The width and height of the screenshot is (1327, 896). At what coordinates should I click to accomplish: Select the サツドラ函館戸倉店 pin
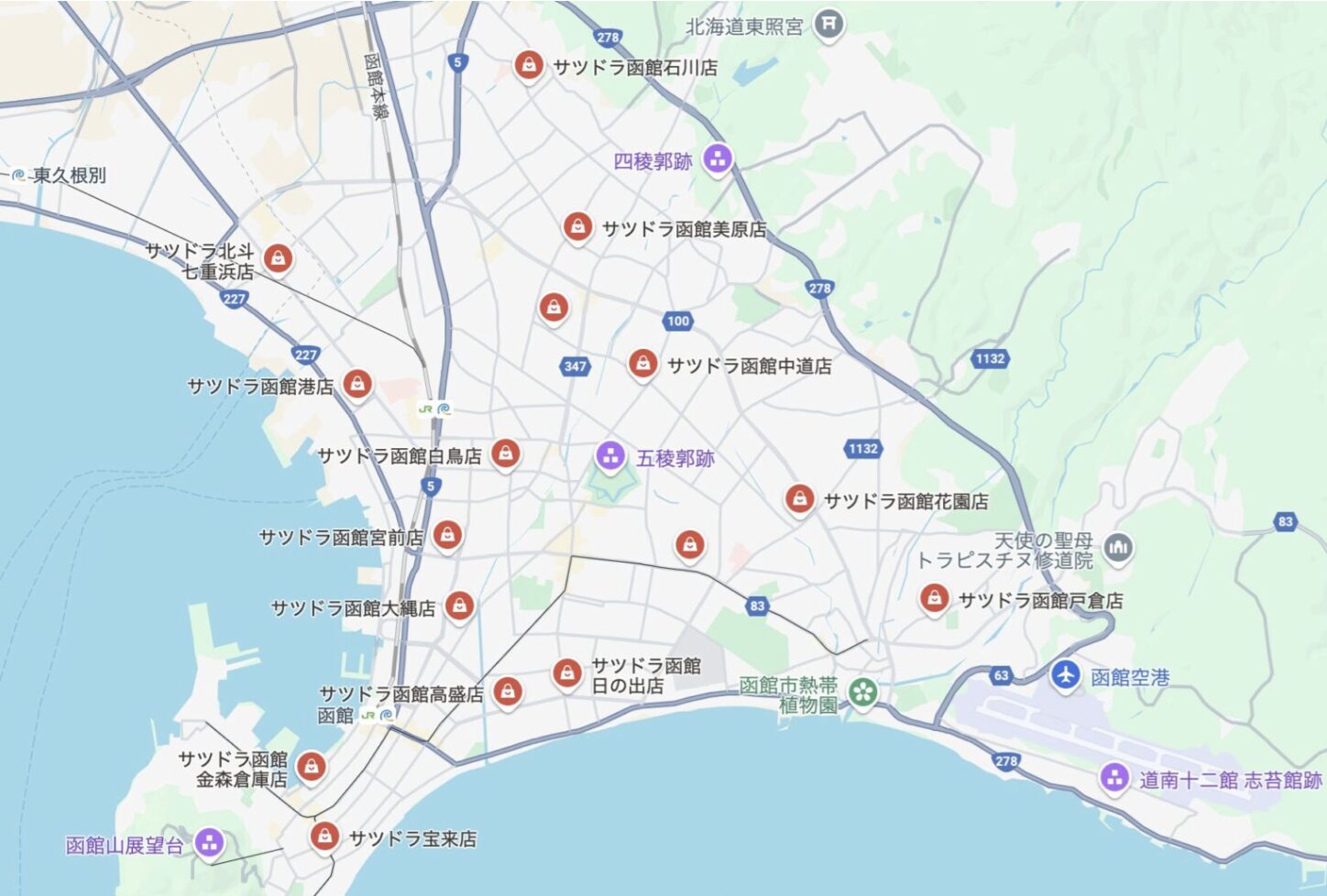(934, 598)
